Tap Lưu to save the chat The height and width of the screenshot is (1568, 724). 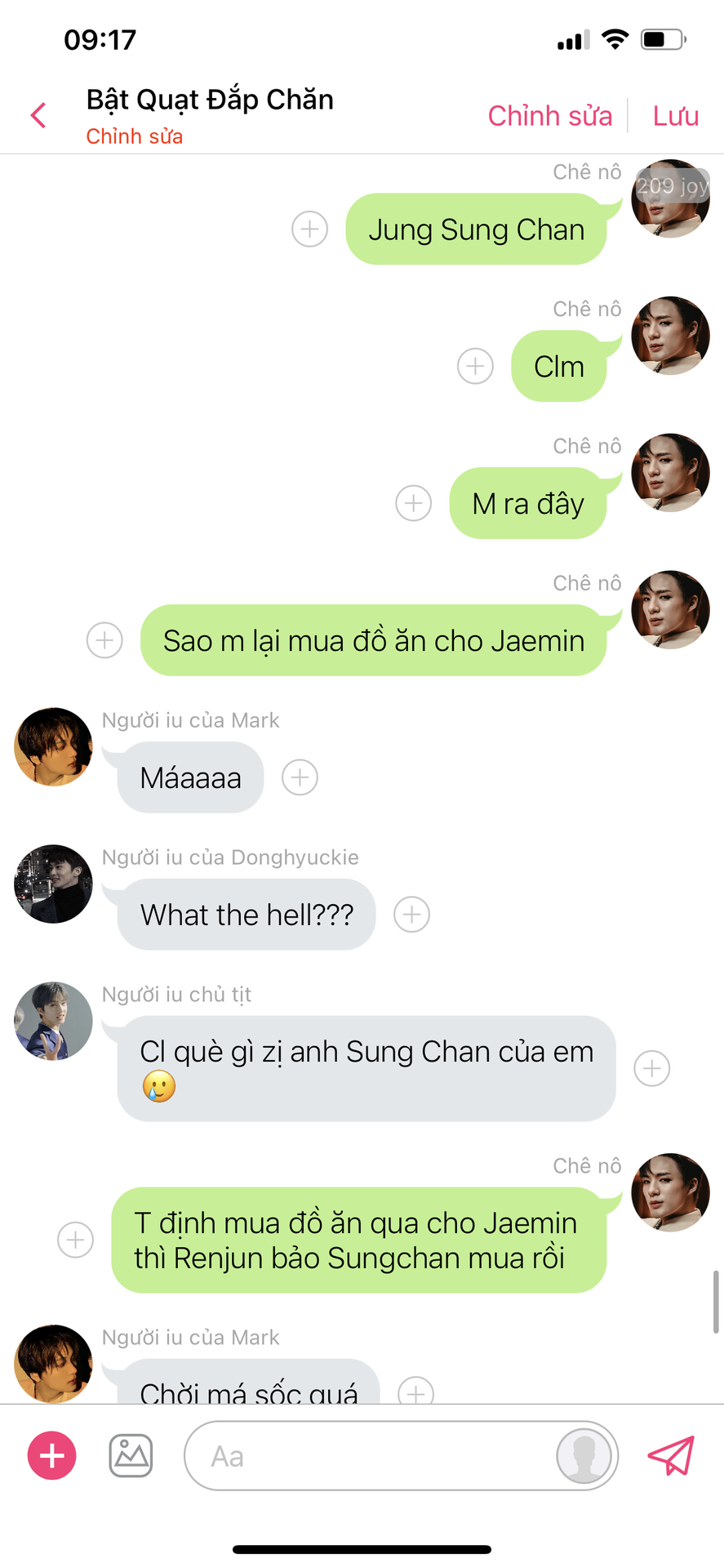(675, 116)
